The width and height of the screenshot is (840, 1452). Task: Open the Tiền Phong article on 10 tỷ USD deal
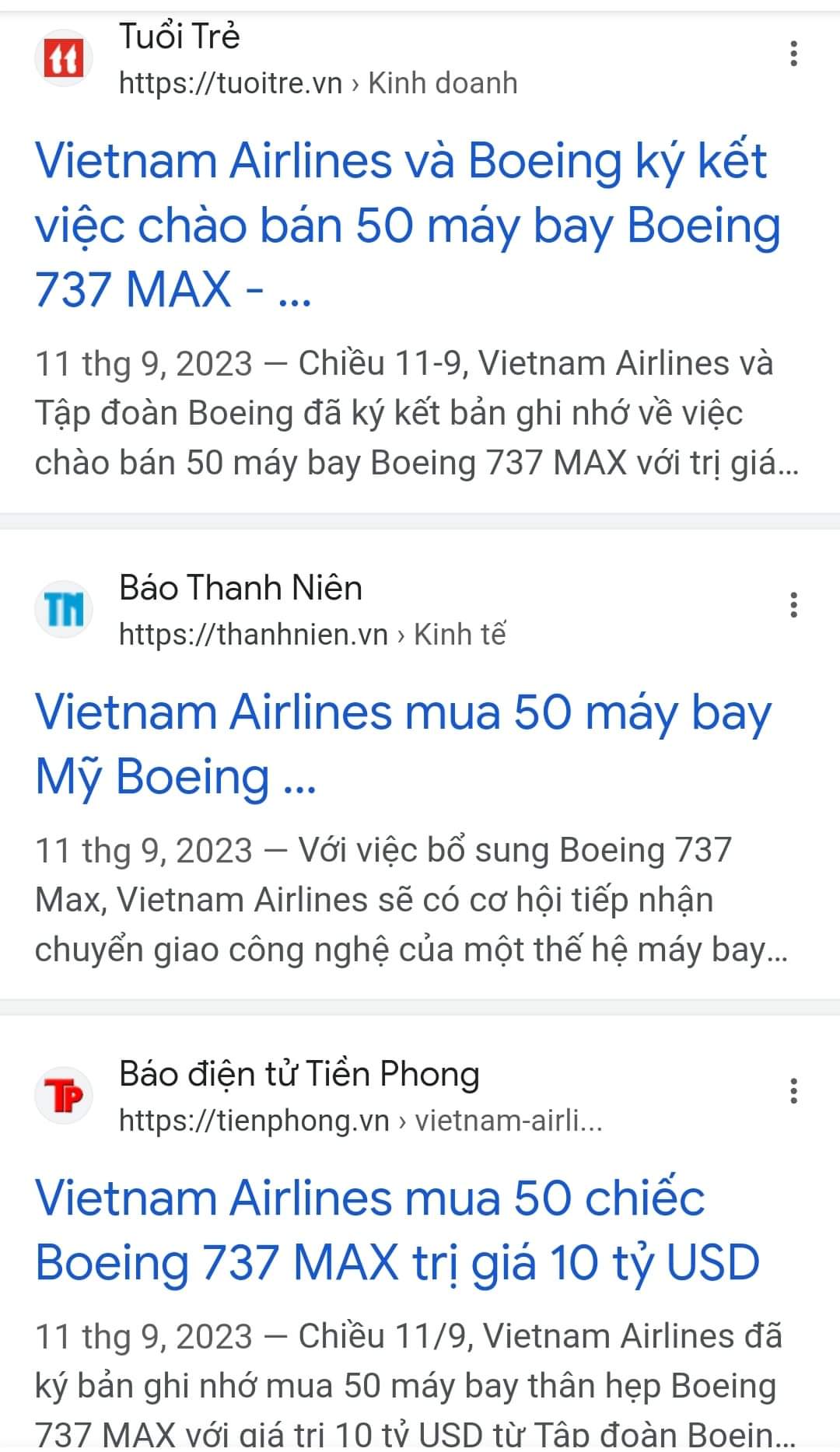[397, 1229]
